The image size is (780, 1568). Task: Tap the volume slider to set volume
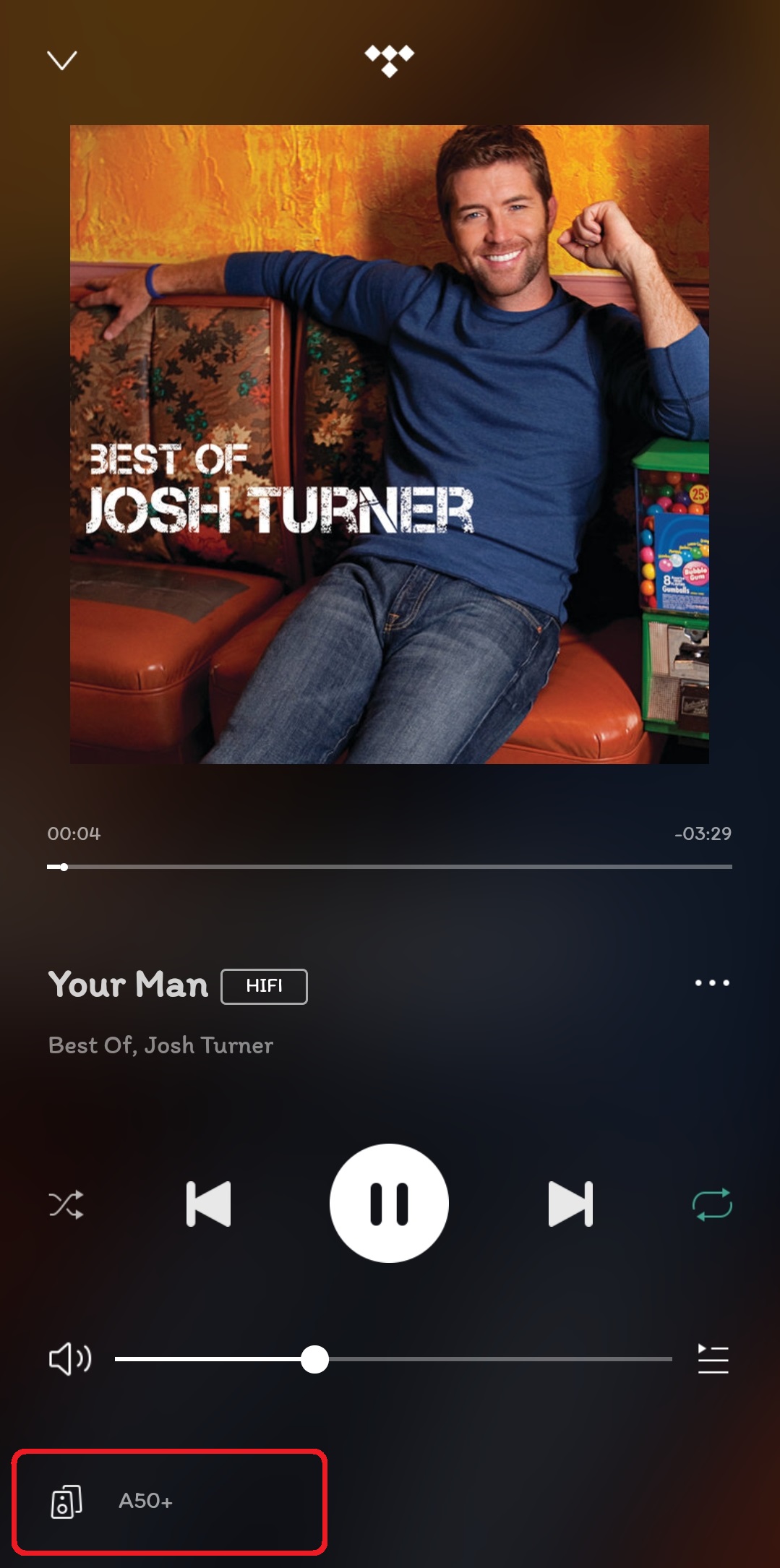(393, 1359)
